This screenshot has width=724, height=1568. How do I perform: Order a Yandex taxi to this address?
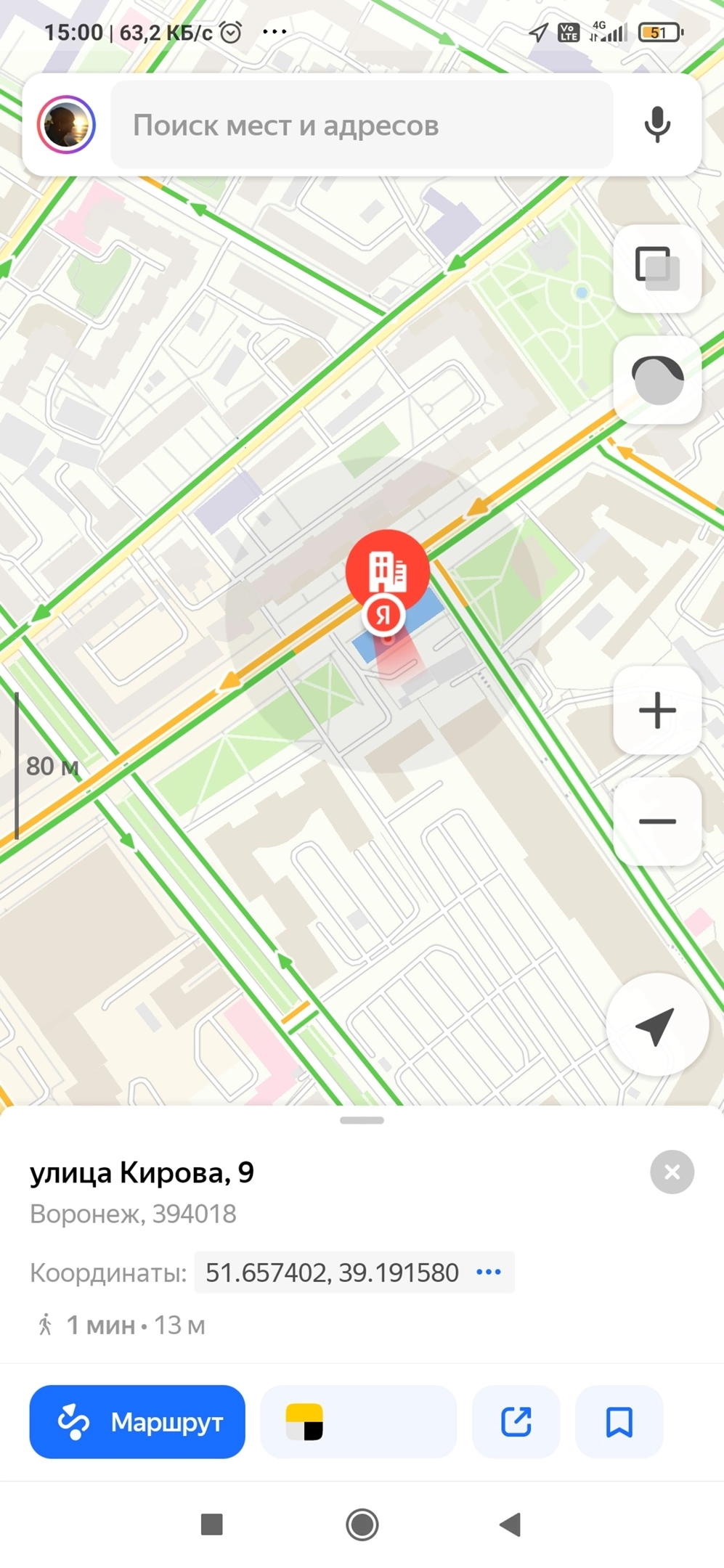click(x=358, y=1421)
